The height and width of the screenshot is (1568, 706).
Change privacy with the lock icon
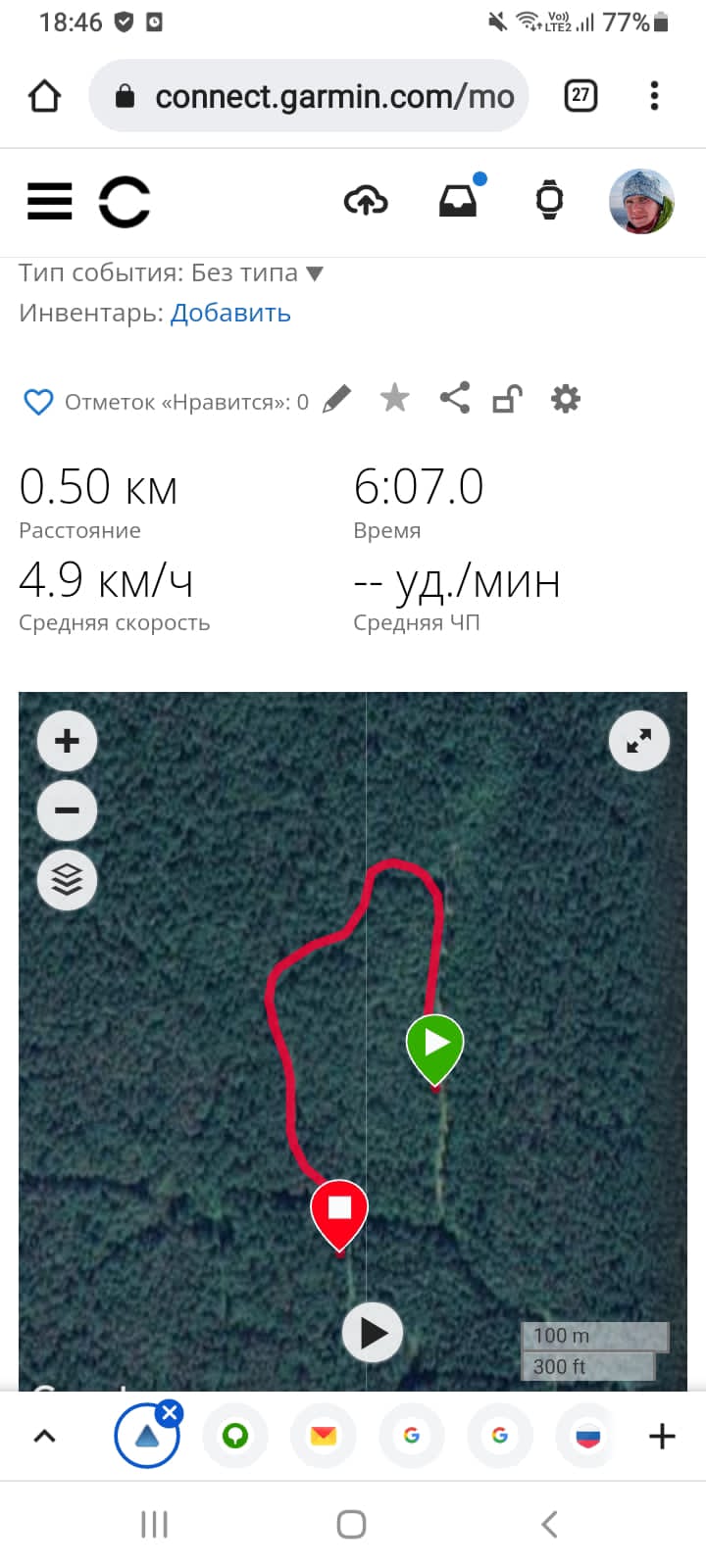click(x=507, y=399)
